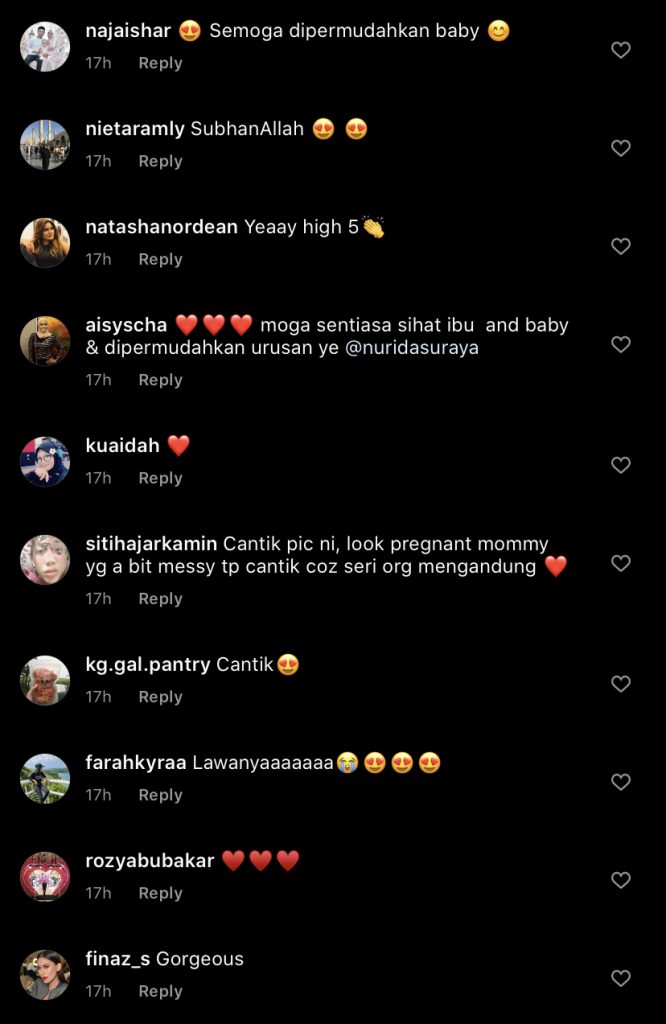Like rozyabubakar's hearts comment
This screenshot has width=666, height=1024.
tap(621, 880)
